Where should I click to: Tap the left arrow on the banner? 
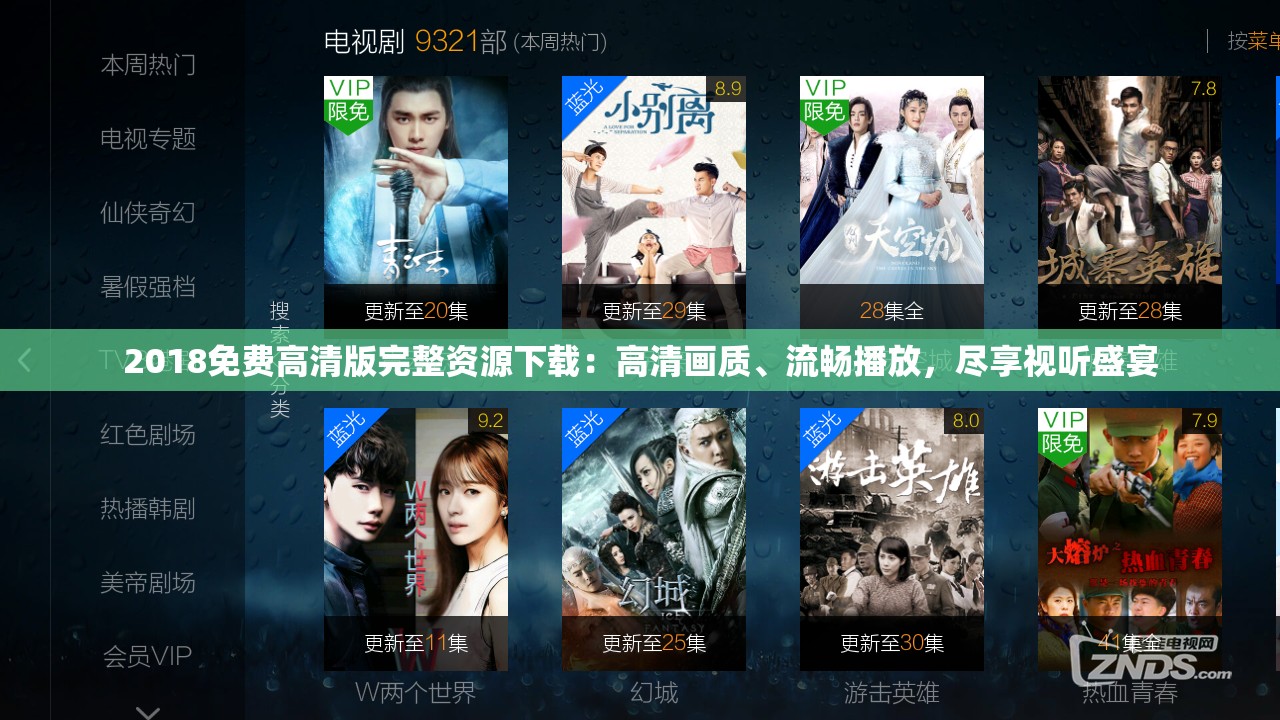(25, 360)
